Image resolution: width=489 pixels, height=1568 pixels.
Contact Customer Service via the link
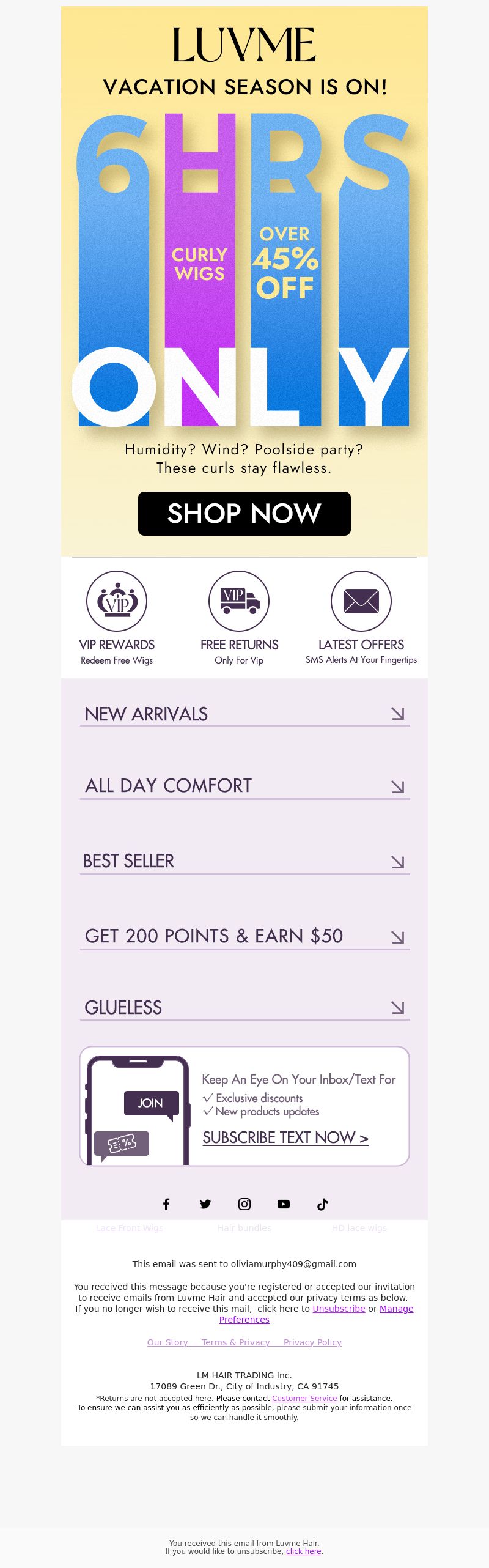[x=304, y=1398]
